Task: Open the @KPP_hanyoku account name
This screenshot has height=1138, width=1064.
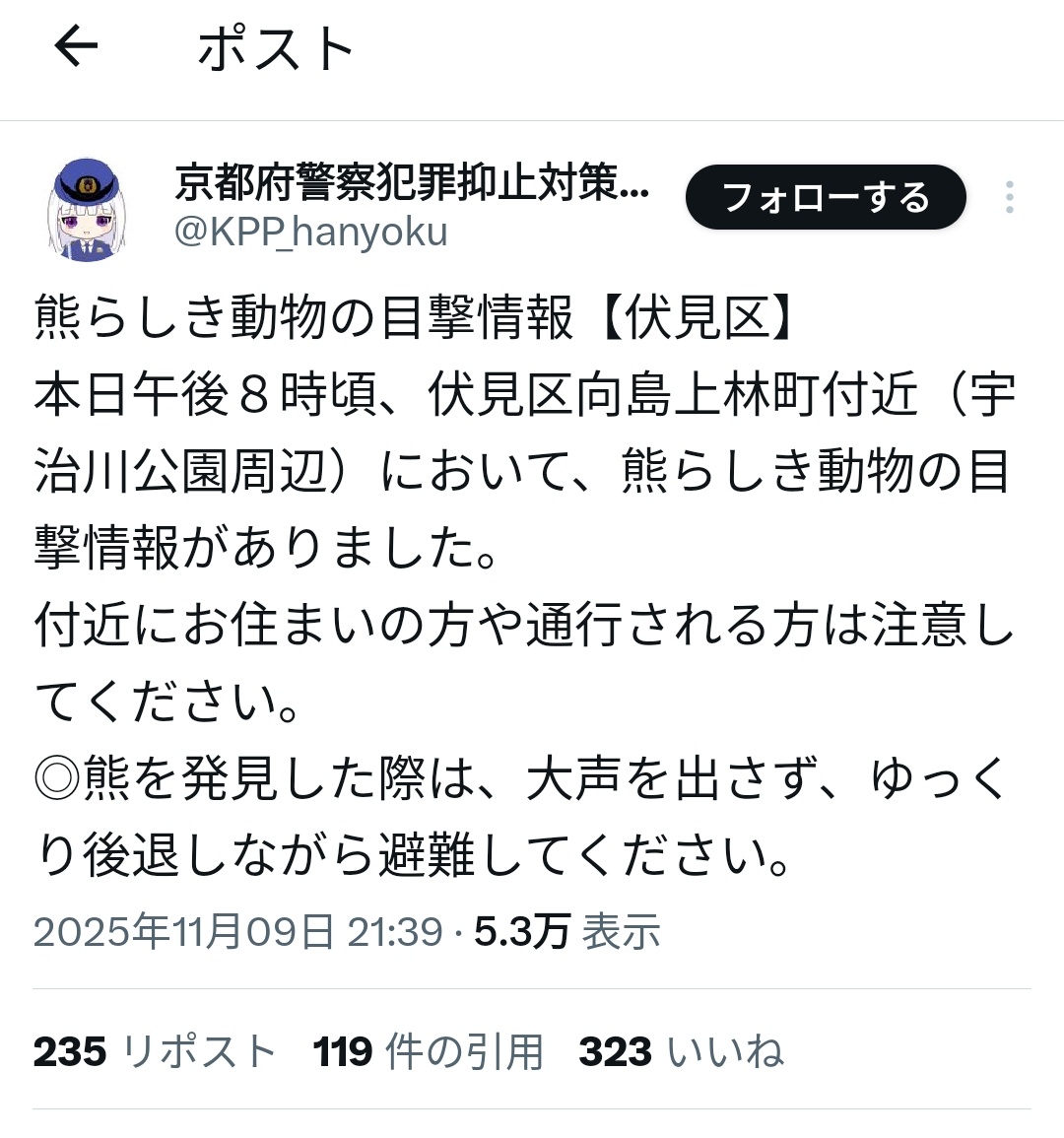Action: click(x=311, y=233)
